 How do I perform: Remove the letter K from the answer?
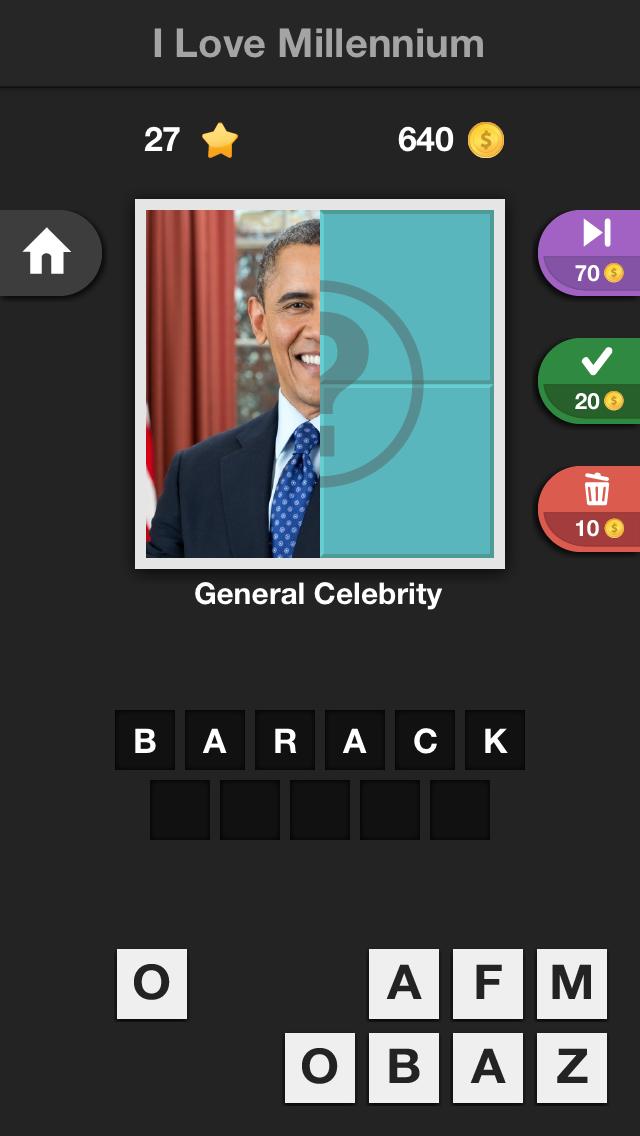tap(495, 741)
